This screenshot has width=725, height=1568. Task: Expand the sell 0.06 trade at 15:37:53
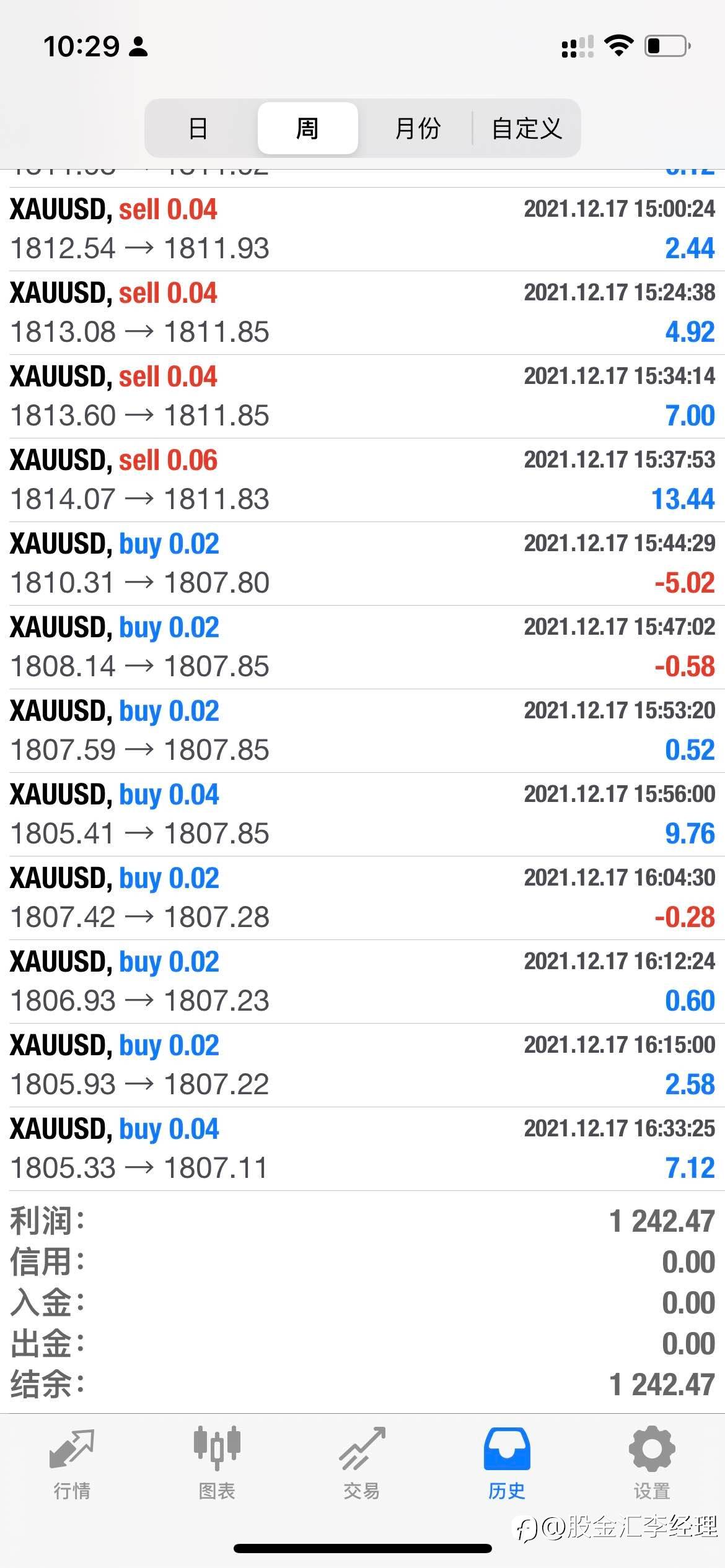pyautogui.click(x=362, y=480)
